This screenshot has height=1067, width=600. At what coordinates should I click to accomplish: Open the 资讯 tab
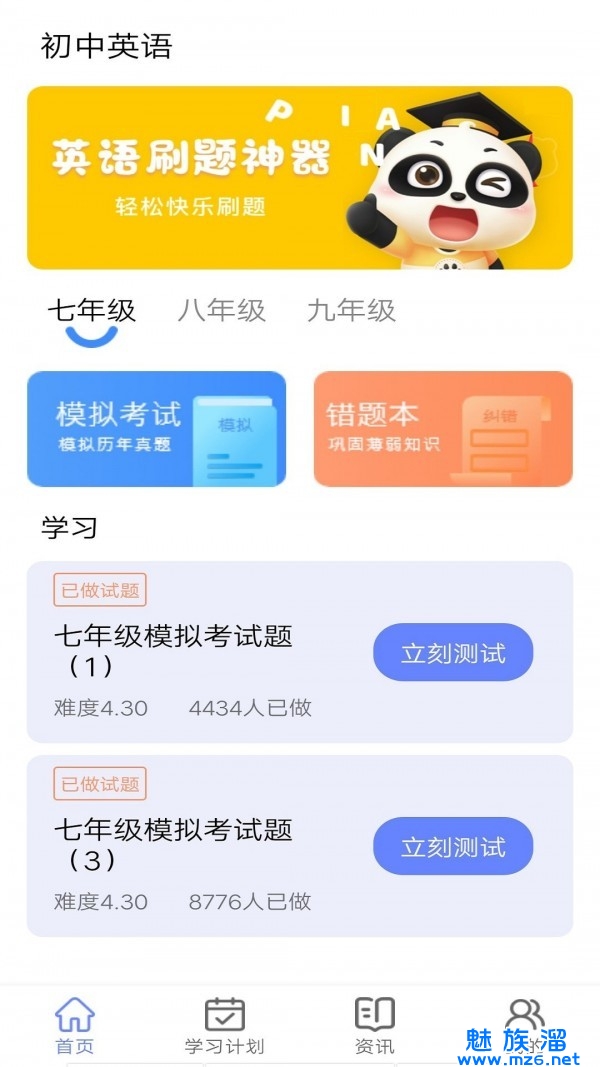pyautogui.click(x=375, y=1026)
